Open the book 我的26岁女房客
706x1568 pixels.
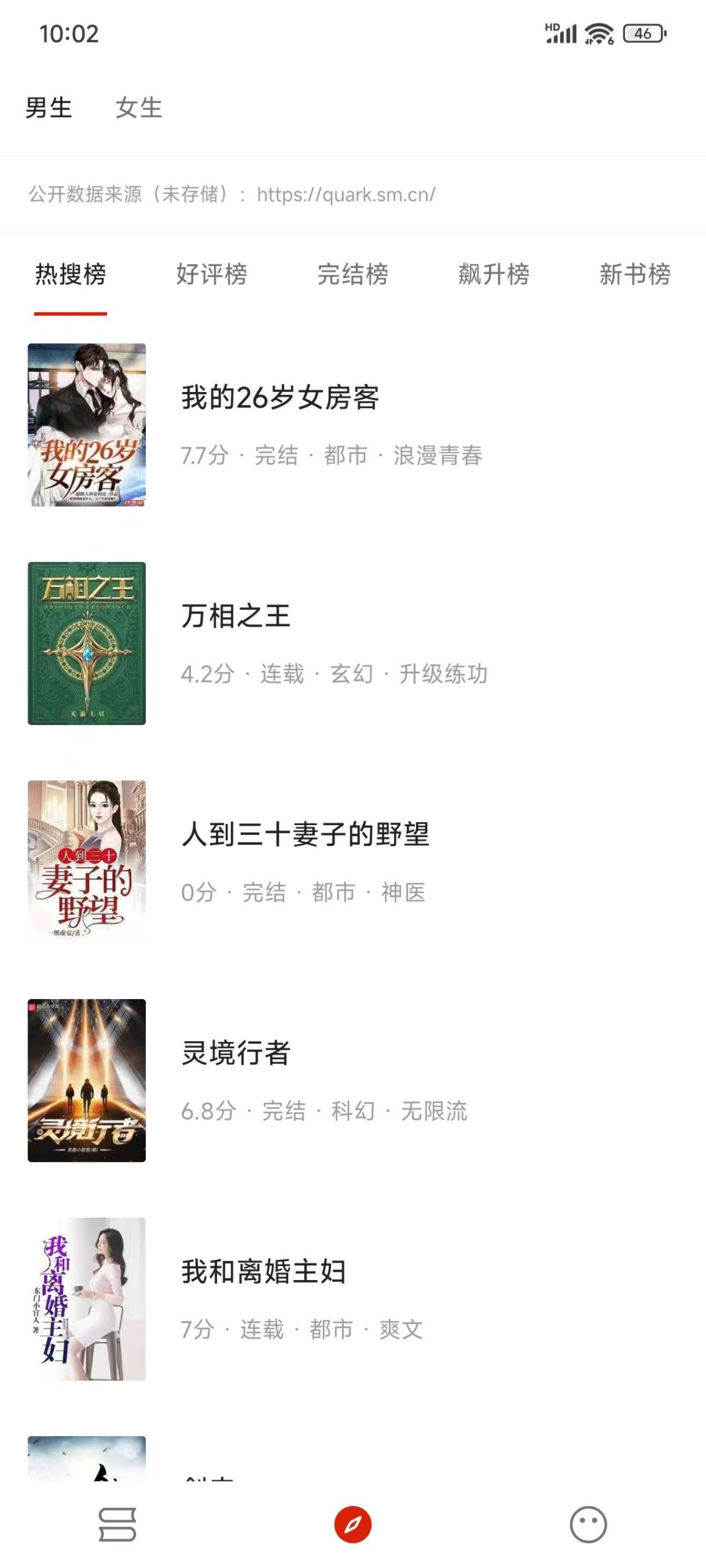tap(279, 398)
